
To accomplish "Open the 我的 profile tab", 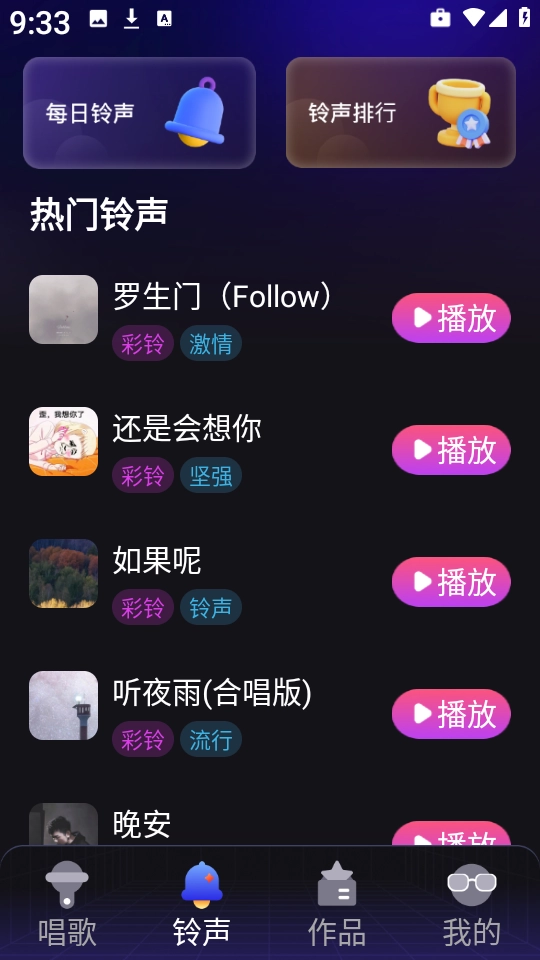I will (471, 904).
